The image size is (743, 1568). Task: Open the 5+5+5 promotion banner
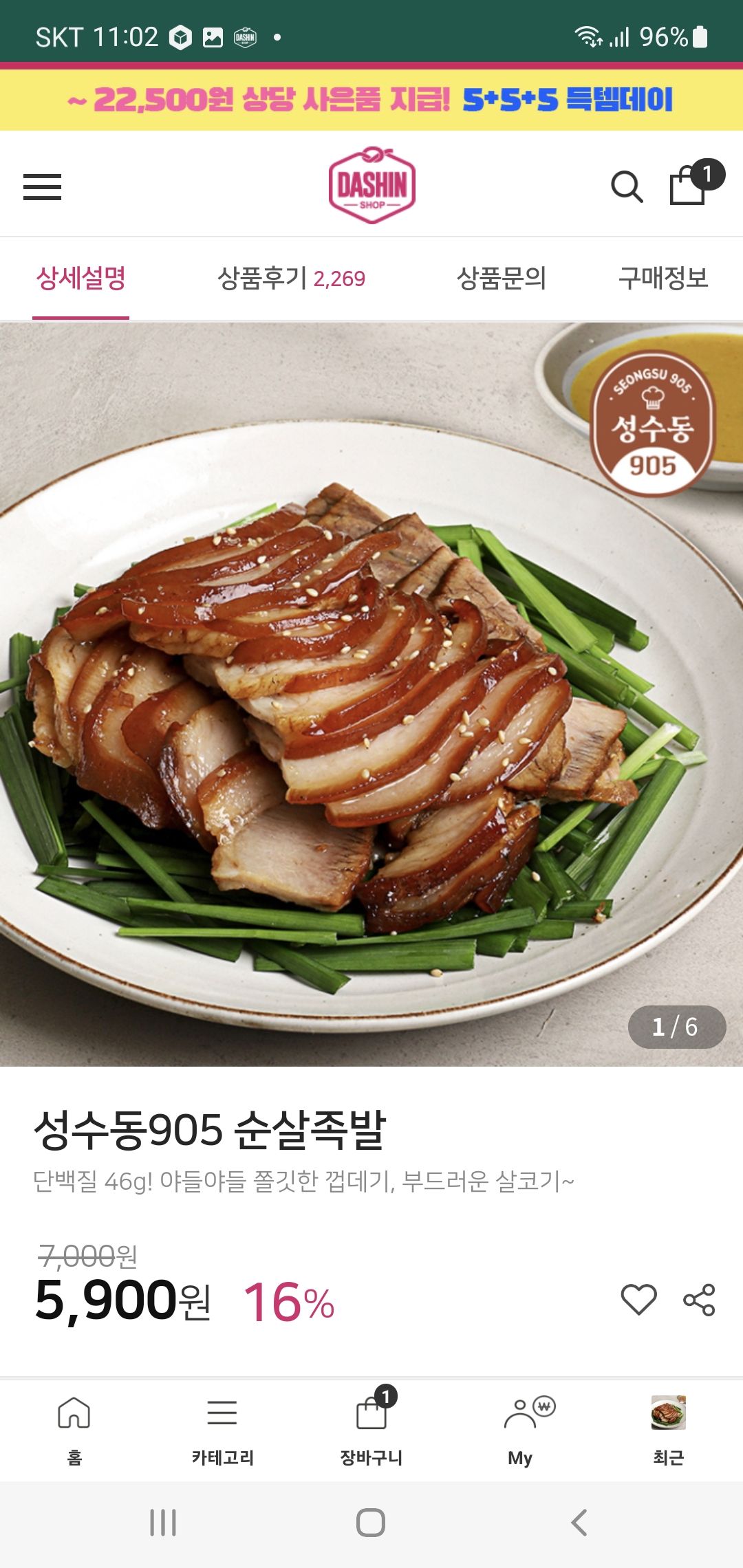pos(371,100)
